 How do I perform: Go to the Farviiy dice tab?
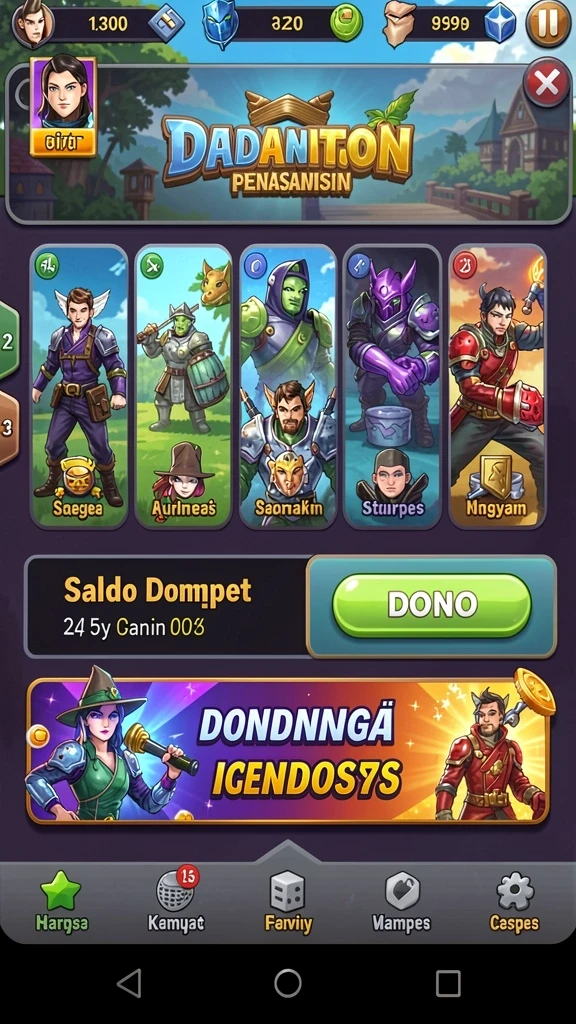(288, 902)
